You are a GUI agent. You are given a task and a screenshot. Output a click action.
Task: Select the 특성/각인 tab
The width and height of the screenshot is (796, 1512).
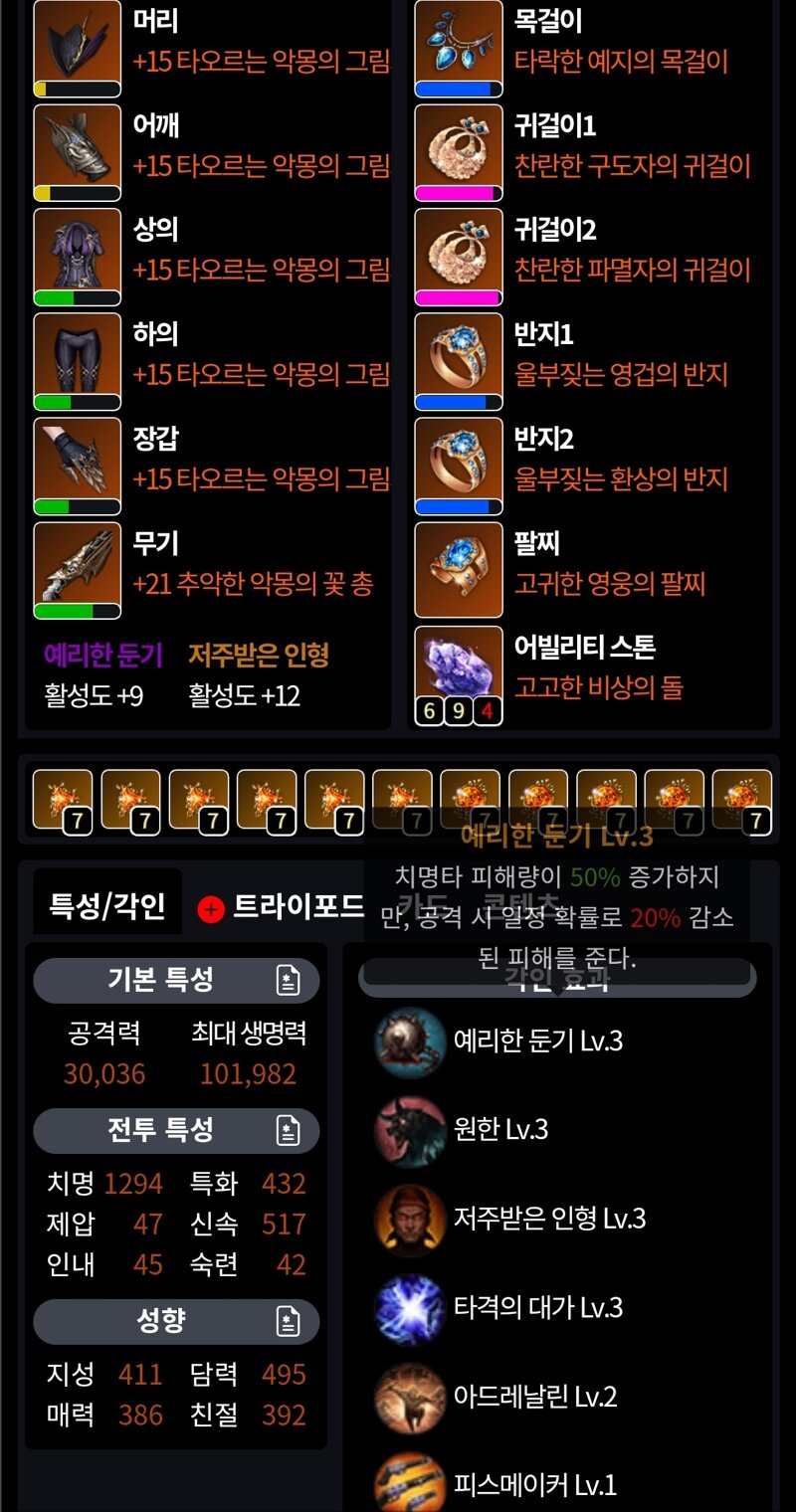[107, 906]
